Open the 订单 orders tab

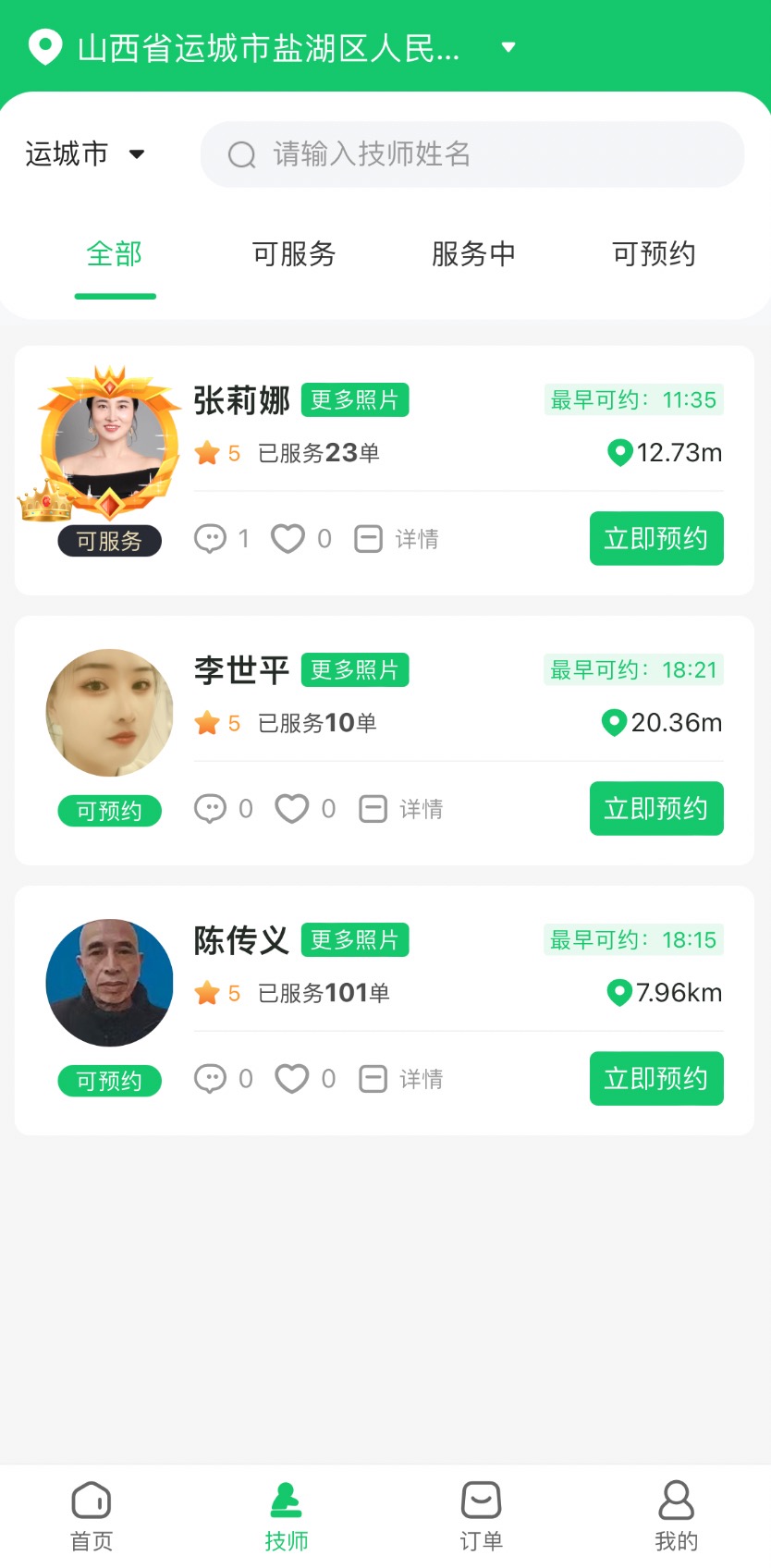tap(482, 1516)
